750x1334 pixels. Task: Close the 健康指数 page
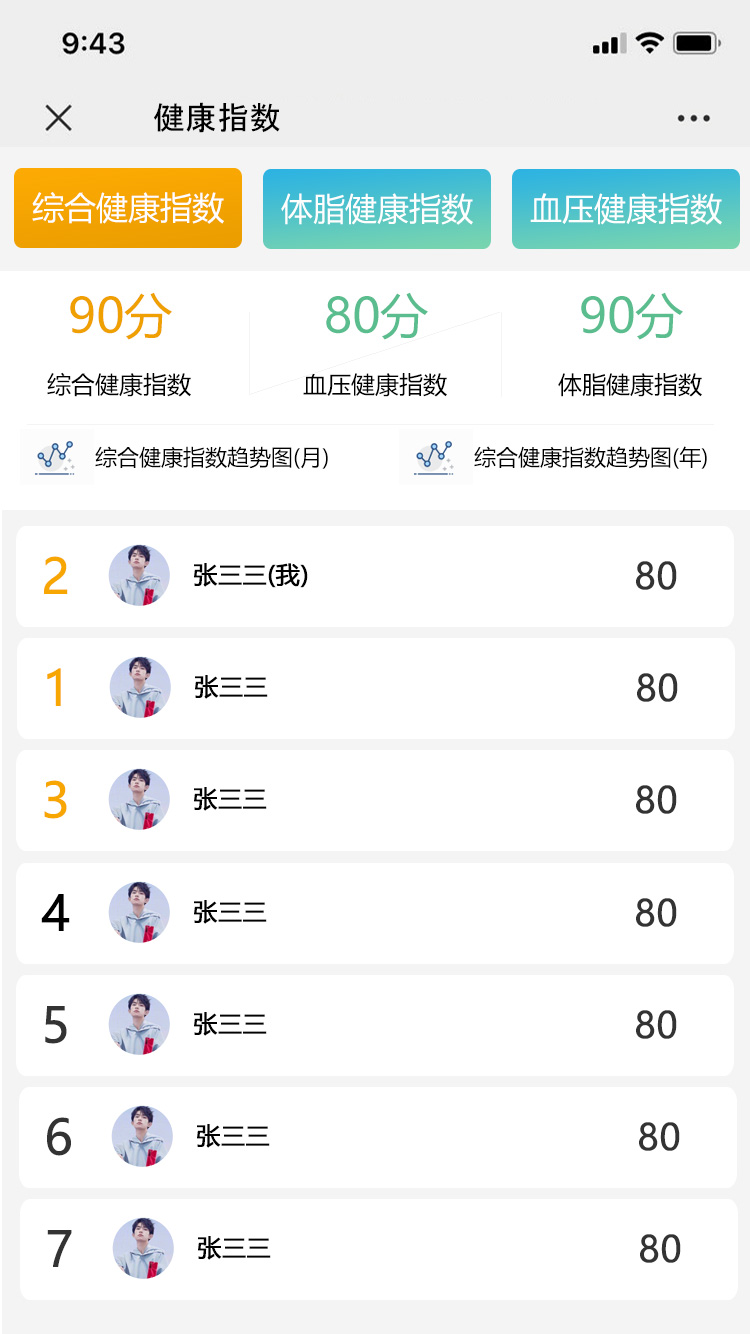click(59, 118)
